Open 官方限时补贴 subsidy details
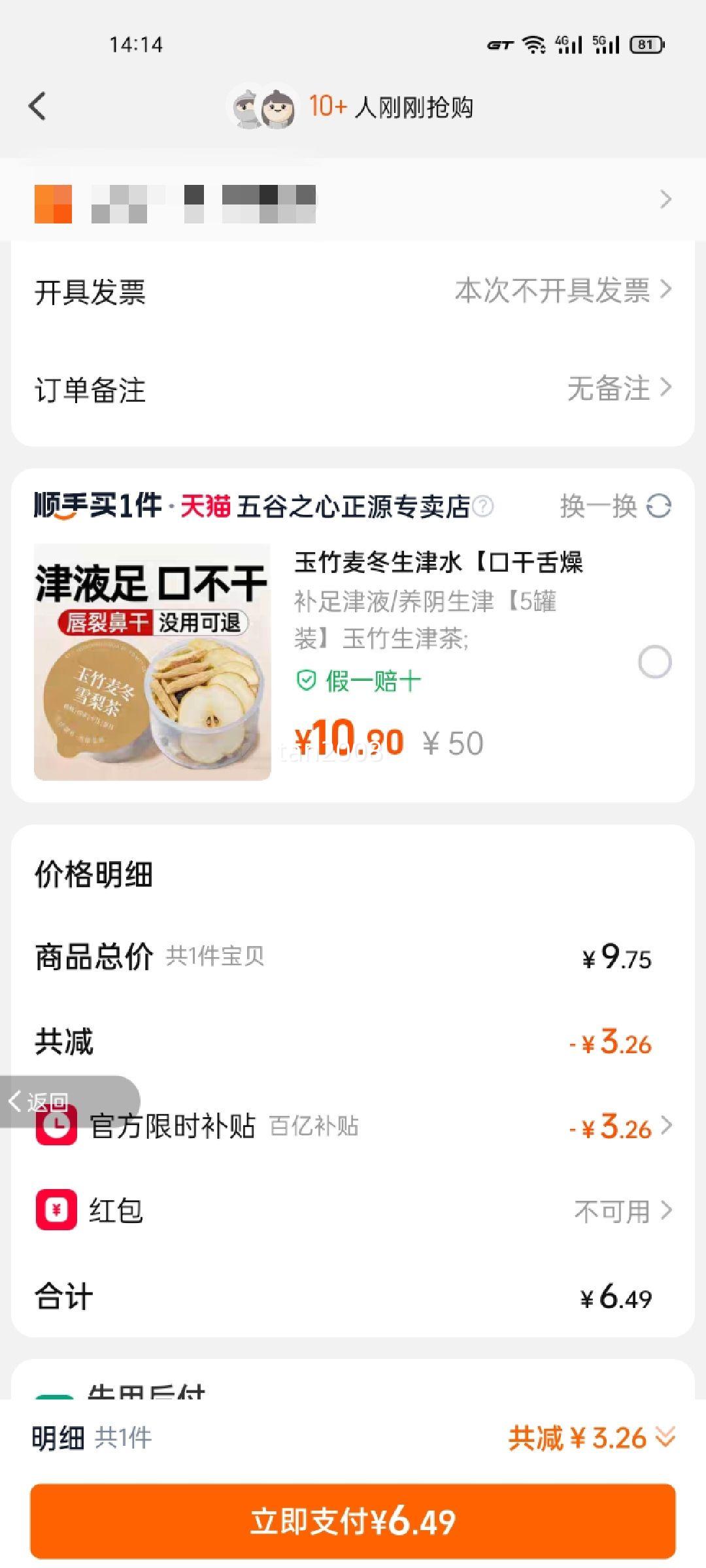 [667, 1125]
